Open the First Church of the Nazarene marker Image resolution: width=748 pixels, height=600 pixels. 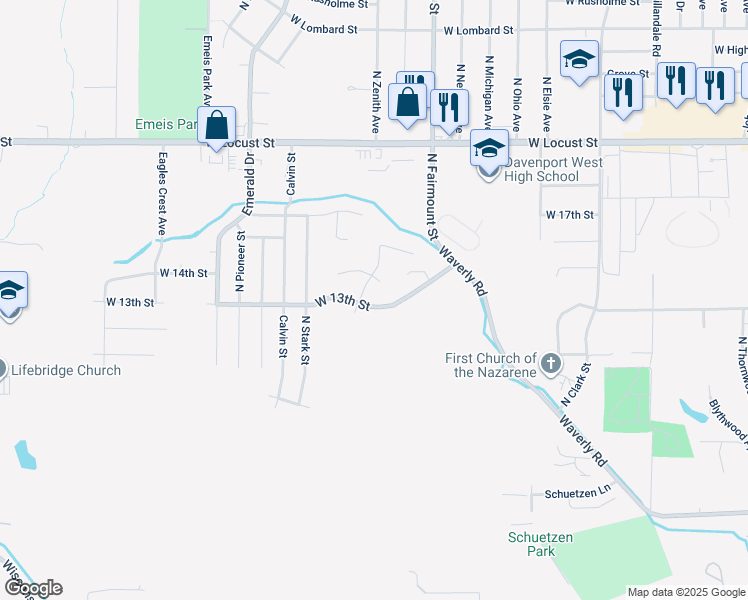coord(550,364)
